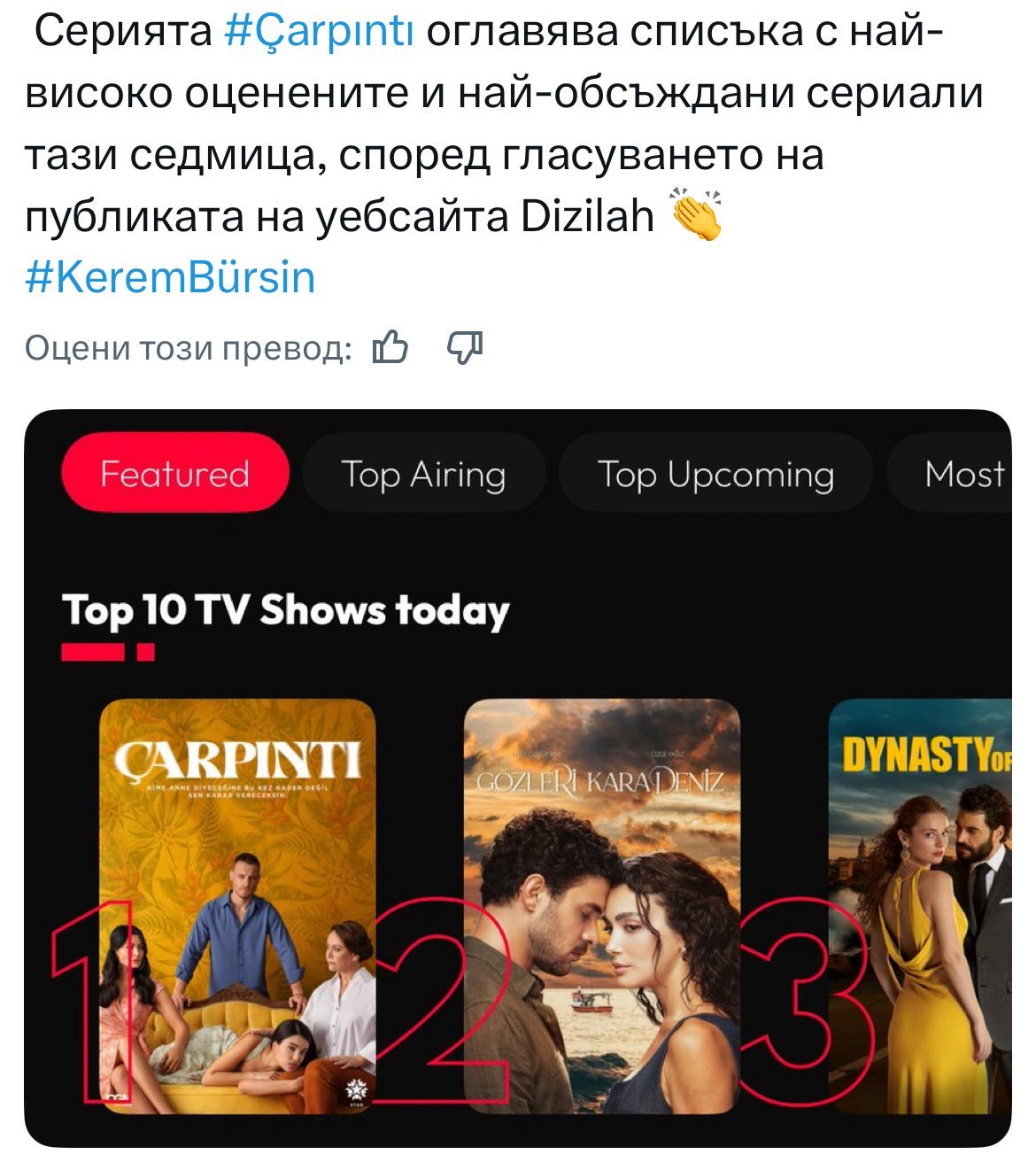This screenshot has height=1162, width=1036.
Task: Rate this translation with thumbs up
Action: pos(390,348)
